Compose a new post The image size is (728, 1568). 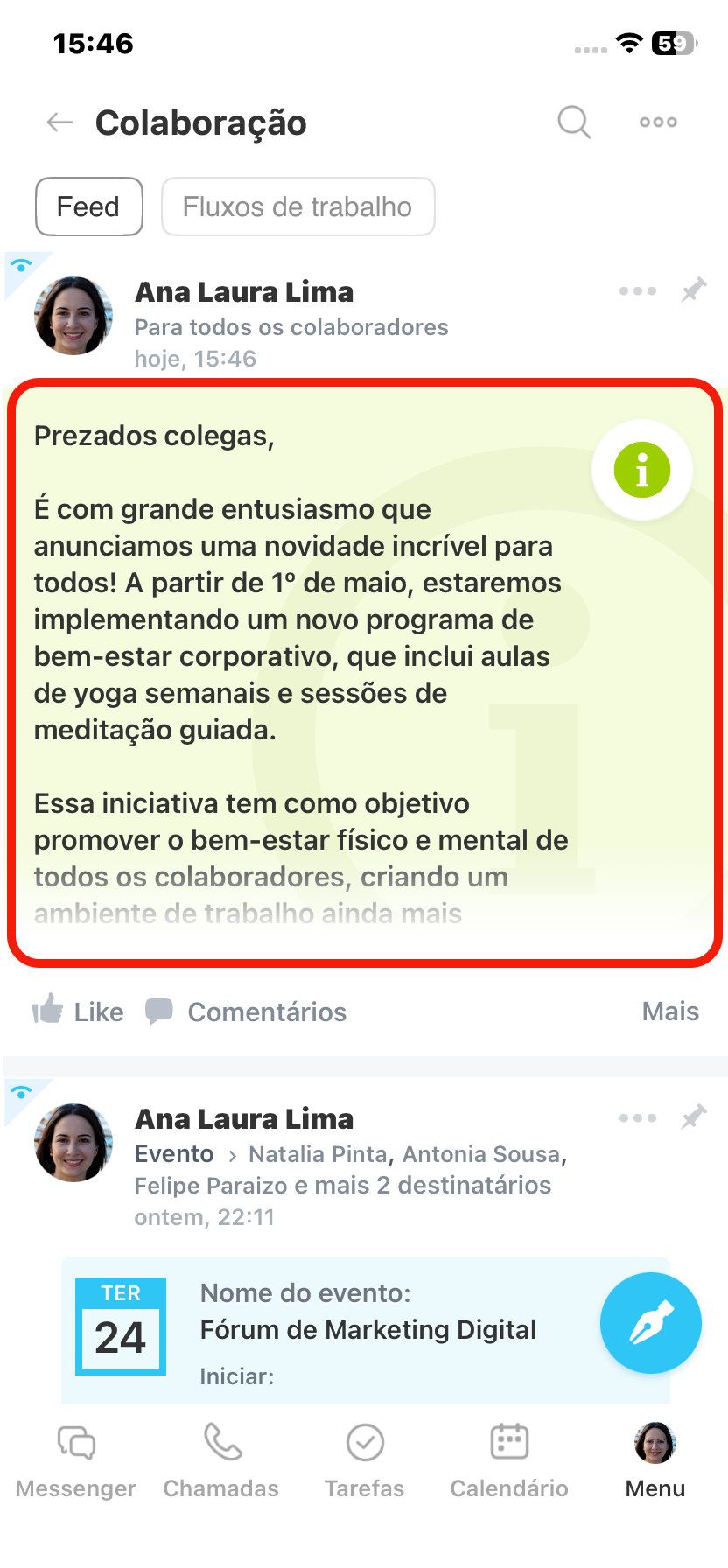pos(650,1323)
